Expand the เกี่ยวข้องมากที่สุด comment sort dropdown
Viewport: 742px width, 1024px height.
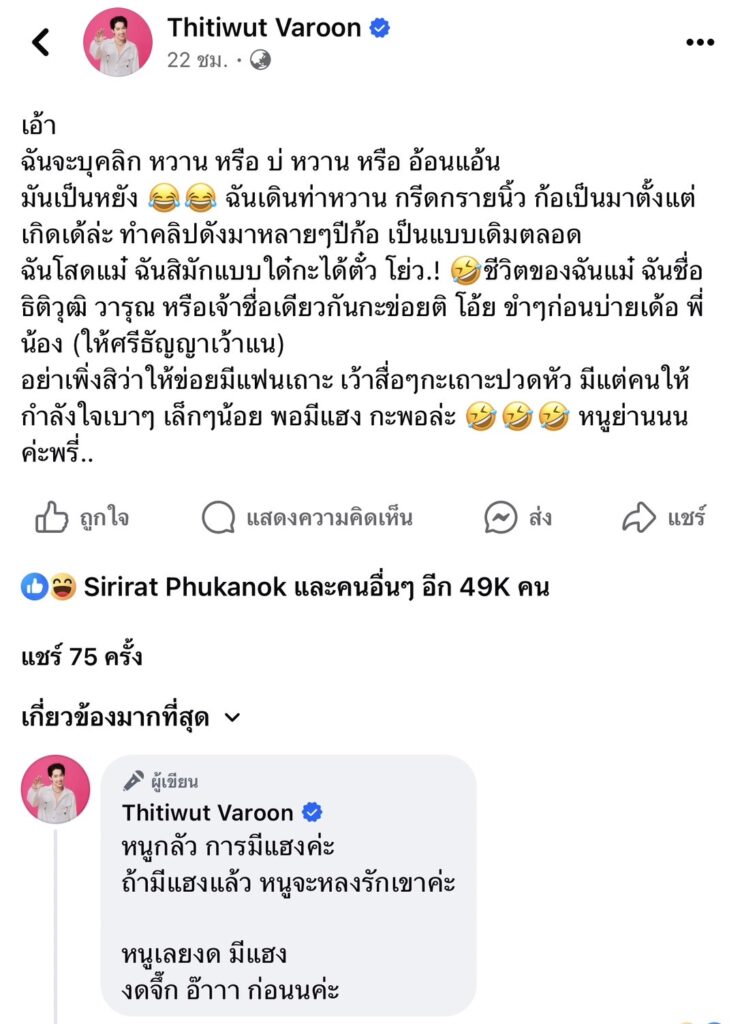[130, 717]
